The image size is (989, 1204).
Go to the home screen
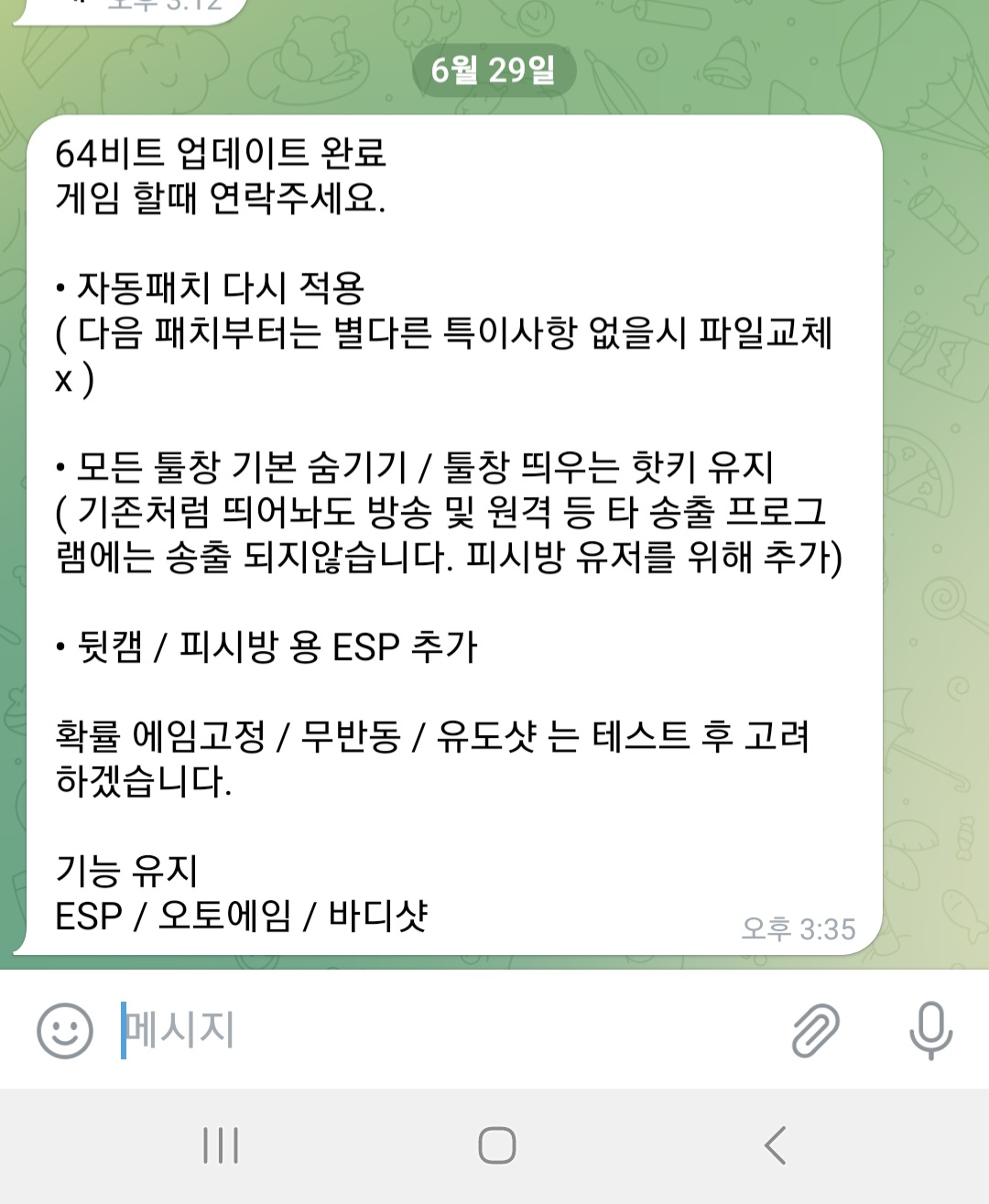[x=496, y=1145]
